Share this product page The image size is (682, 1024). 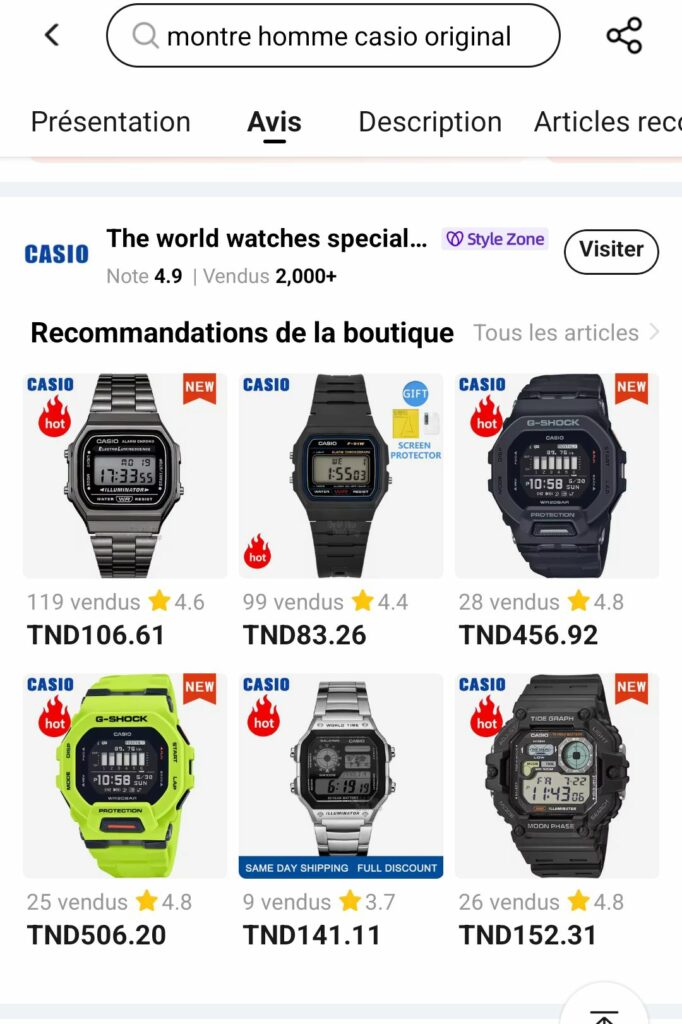tap(624, 36)
